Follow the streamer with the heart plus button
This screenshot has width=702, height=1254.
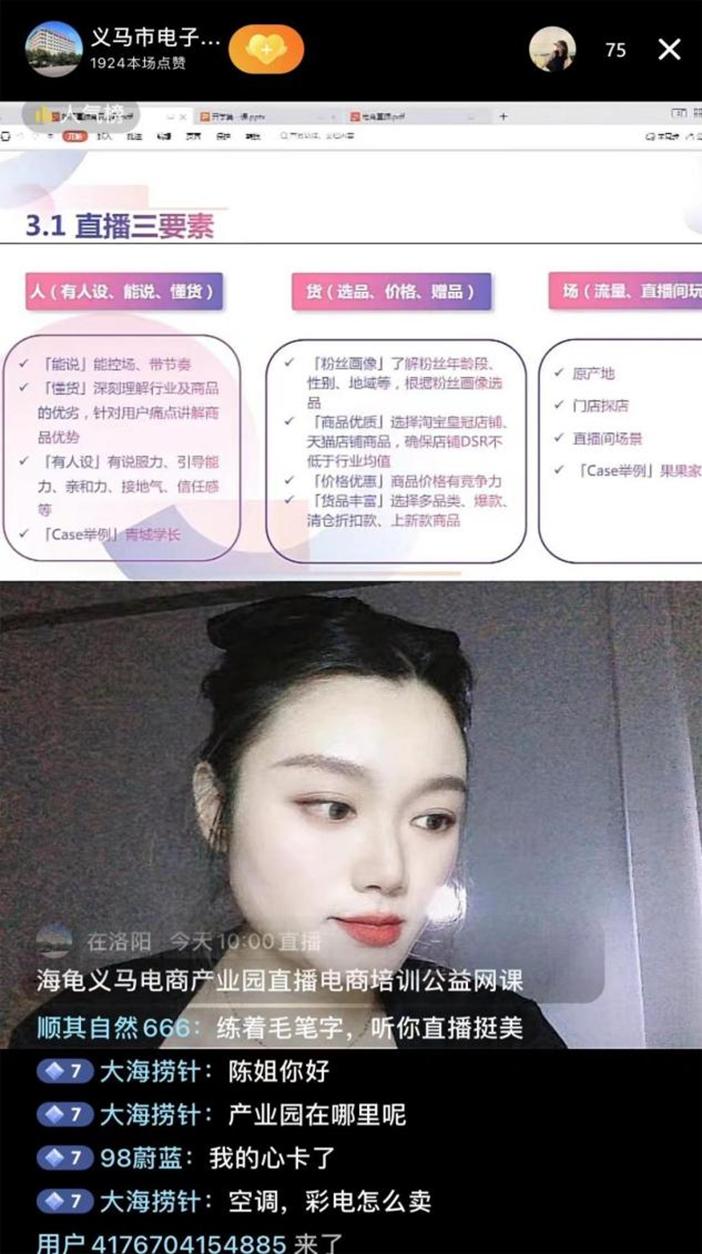266,49
